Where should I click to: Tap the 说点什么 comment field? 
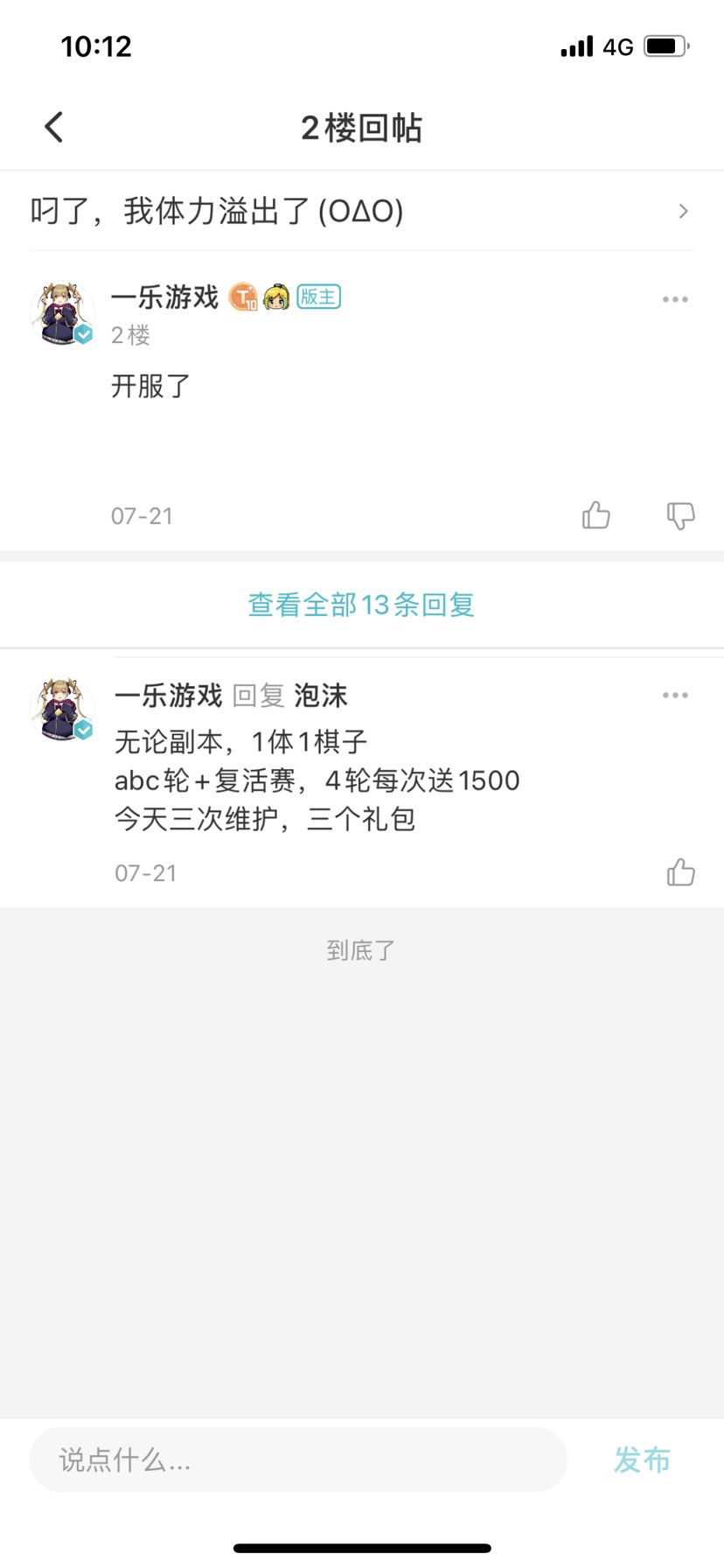(298, 1459)
